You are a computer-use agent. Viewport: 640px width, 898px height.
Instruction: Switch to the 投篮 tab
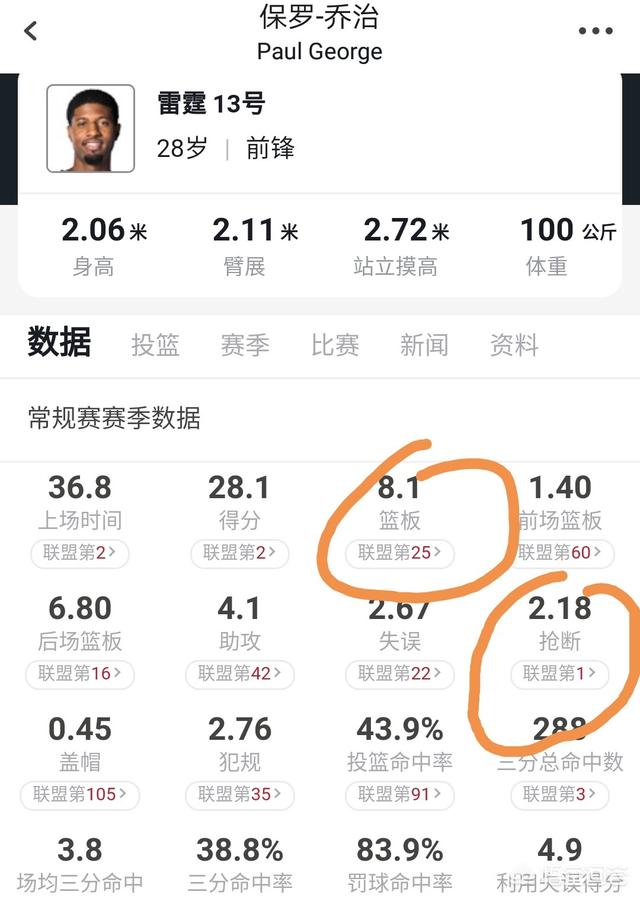click(155, 346)
